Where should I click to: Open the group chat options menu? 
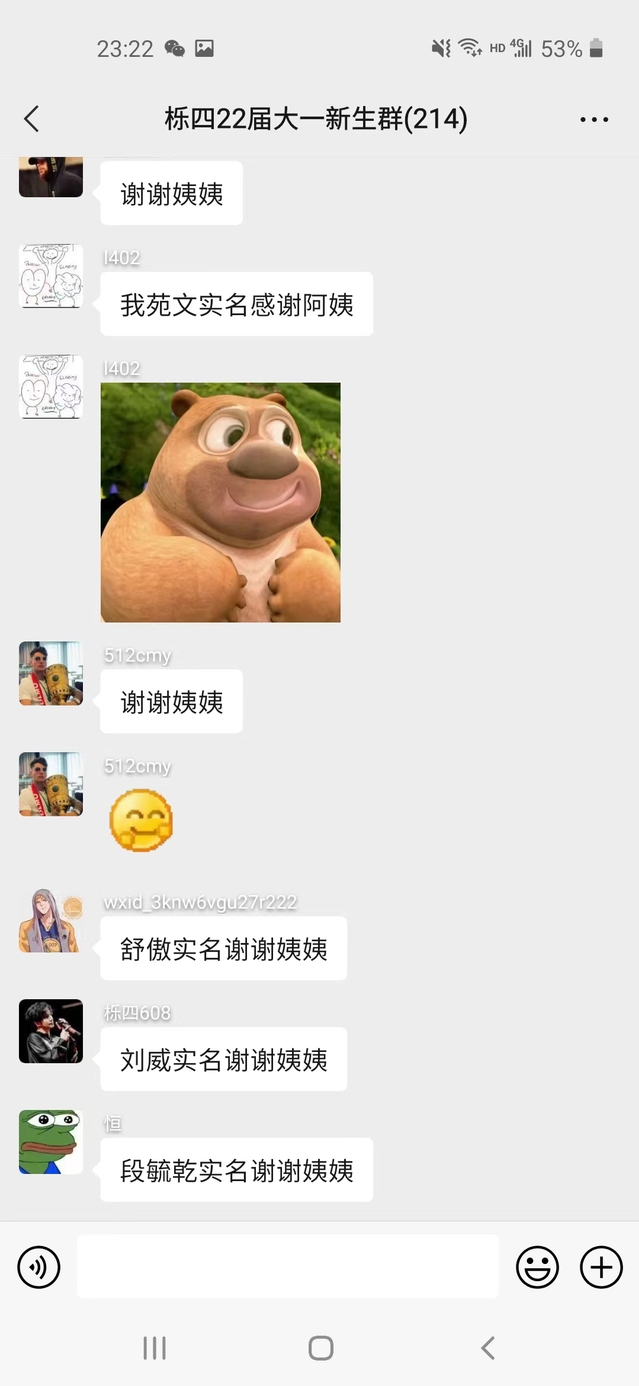tap(594, 120)
